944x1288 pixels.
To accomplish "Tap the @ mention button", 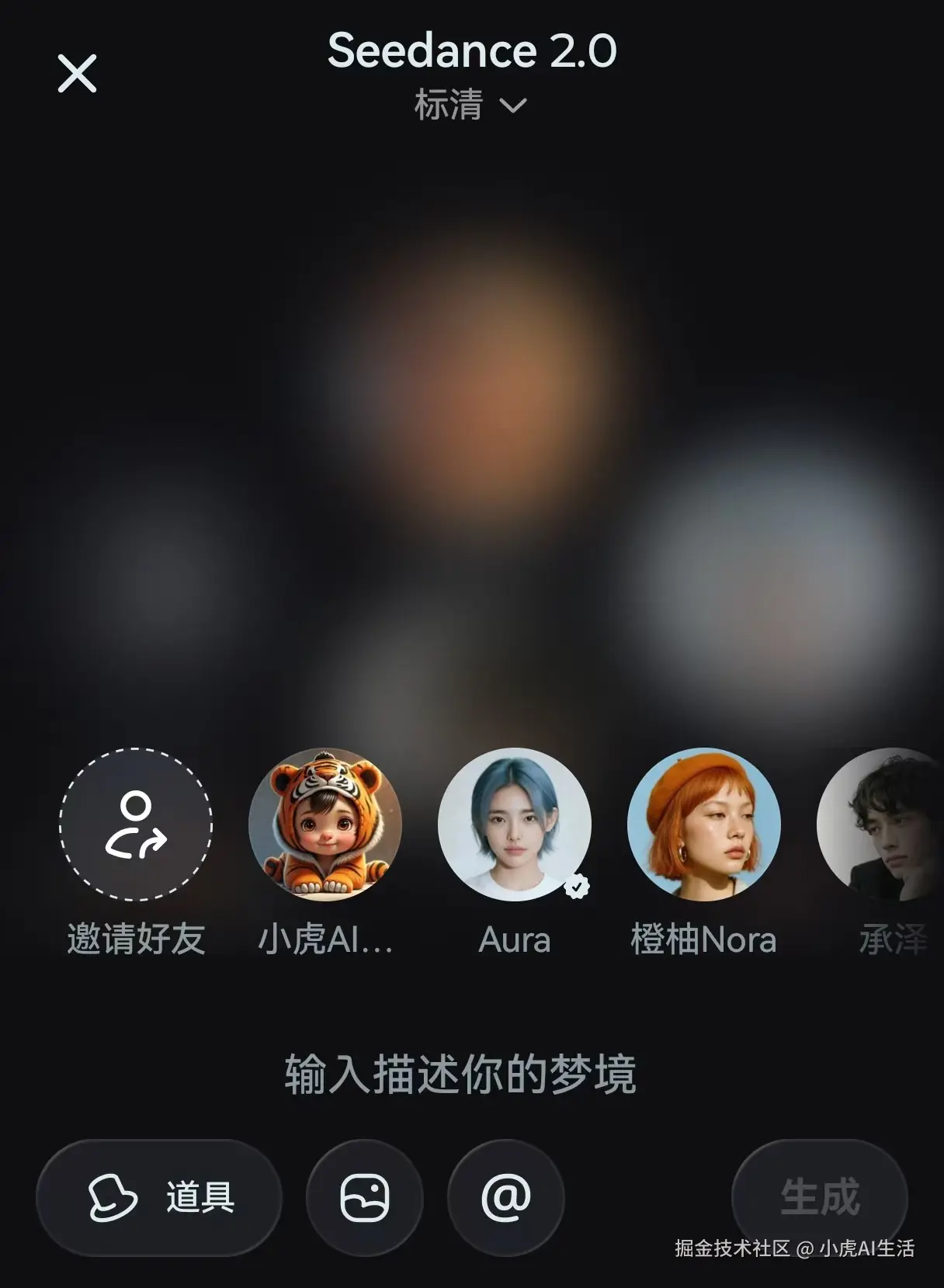I will [506, 1197].
